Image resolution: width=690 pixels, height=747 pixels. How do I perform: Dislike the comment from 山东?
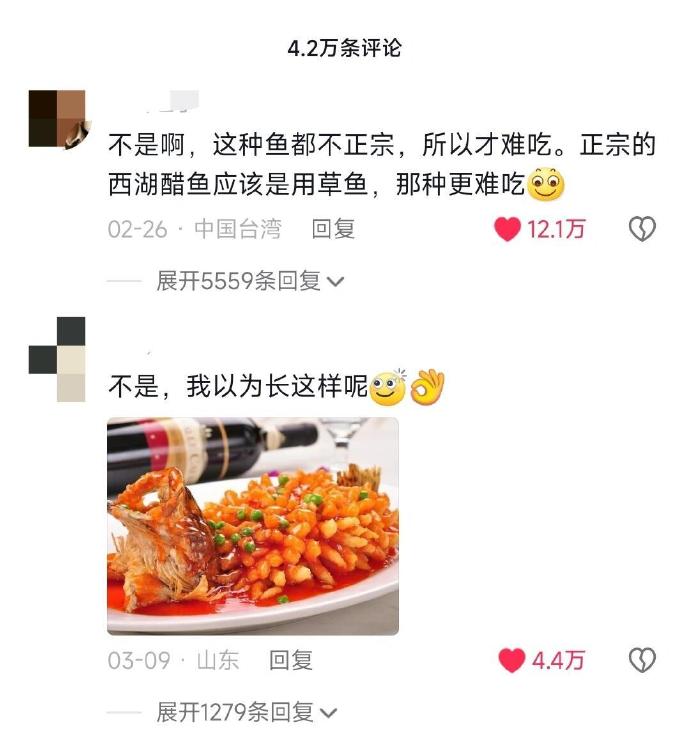641,661
